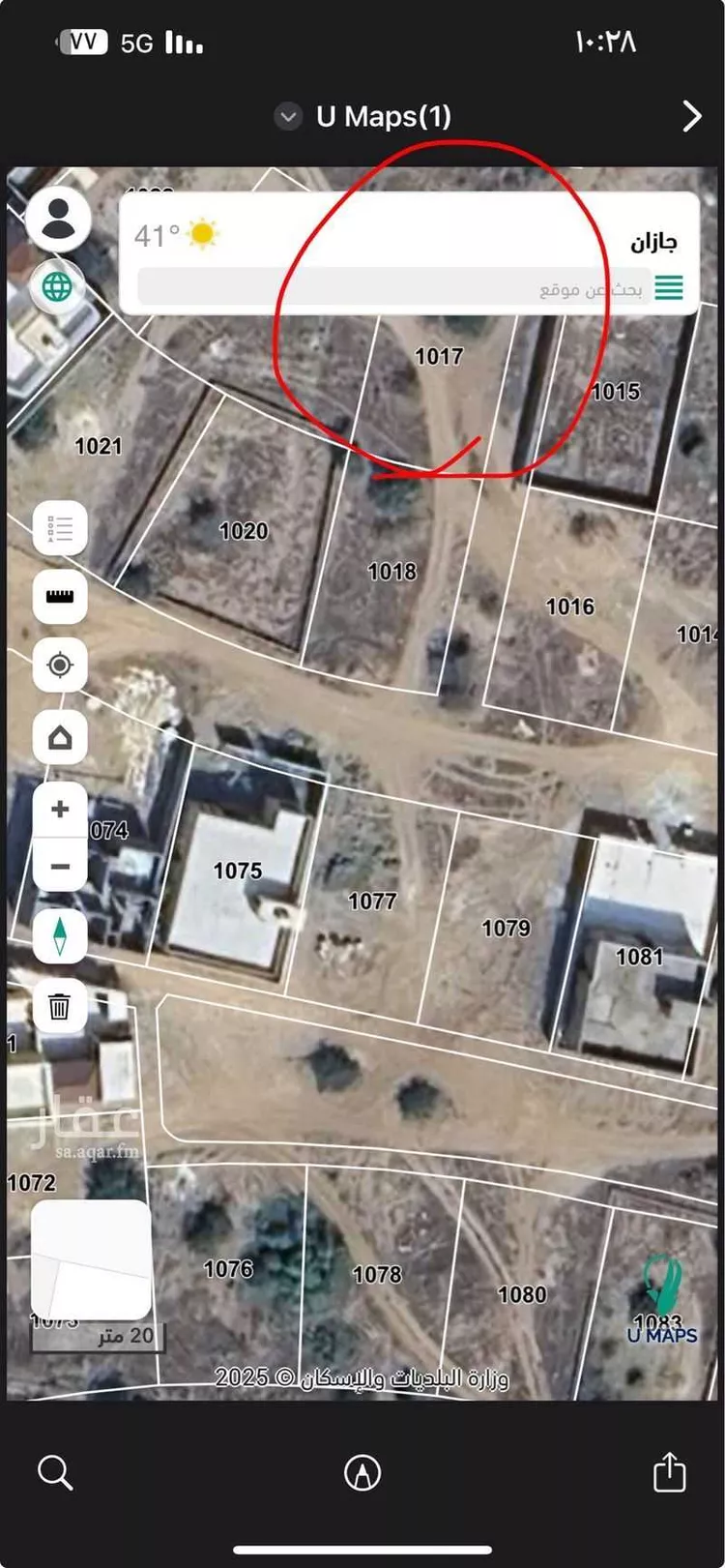This screenshot has height=1568, width=725.
Task: Expand the U Maps(1) title dropdown
Action: pos(288,117)
